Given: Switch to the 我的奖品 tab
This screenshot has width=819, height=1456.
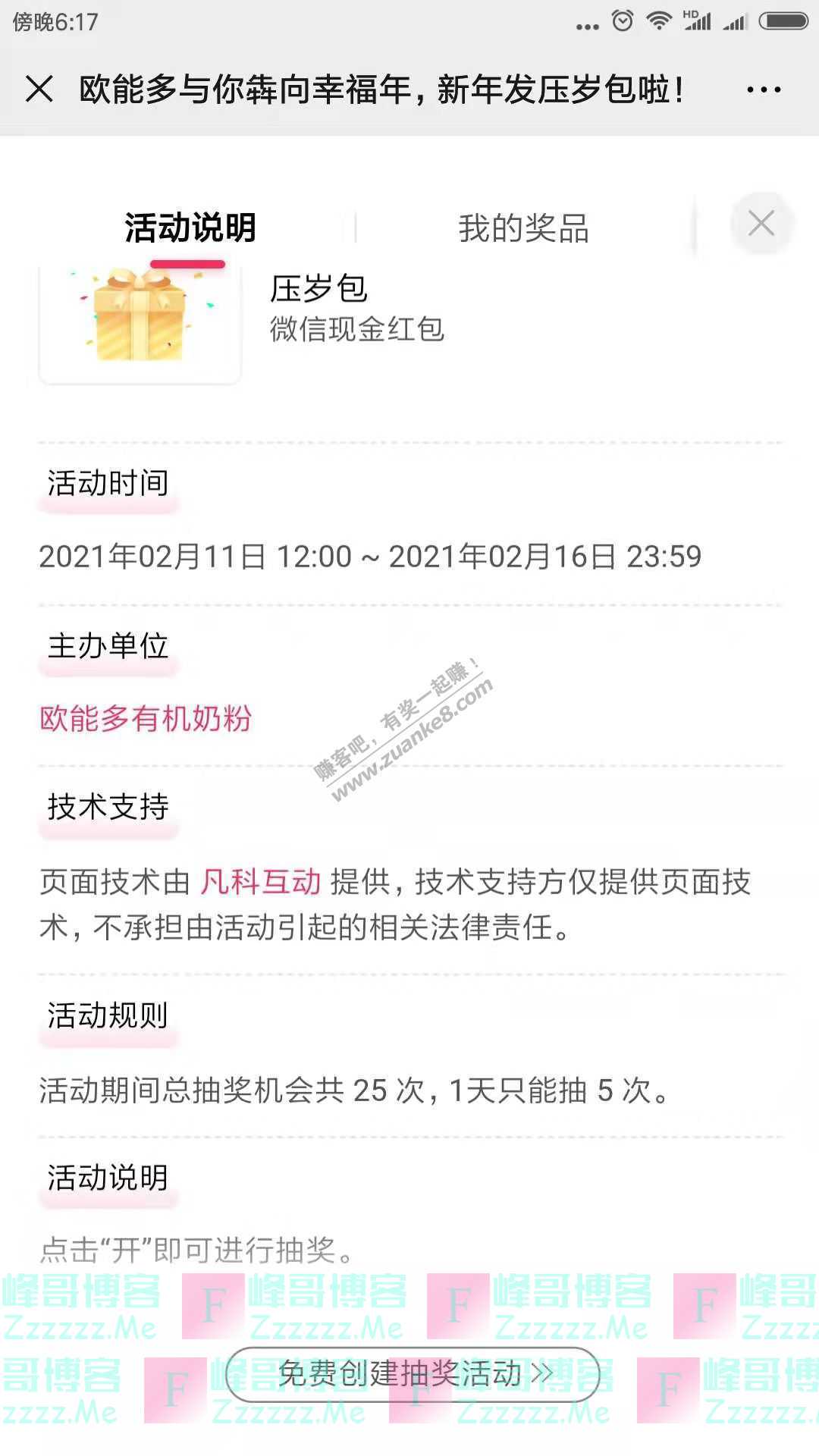Looking at the screenshot, I should click(523, 227).
